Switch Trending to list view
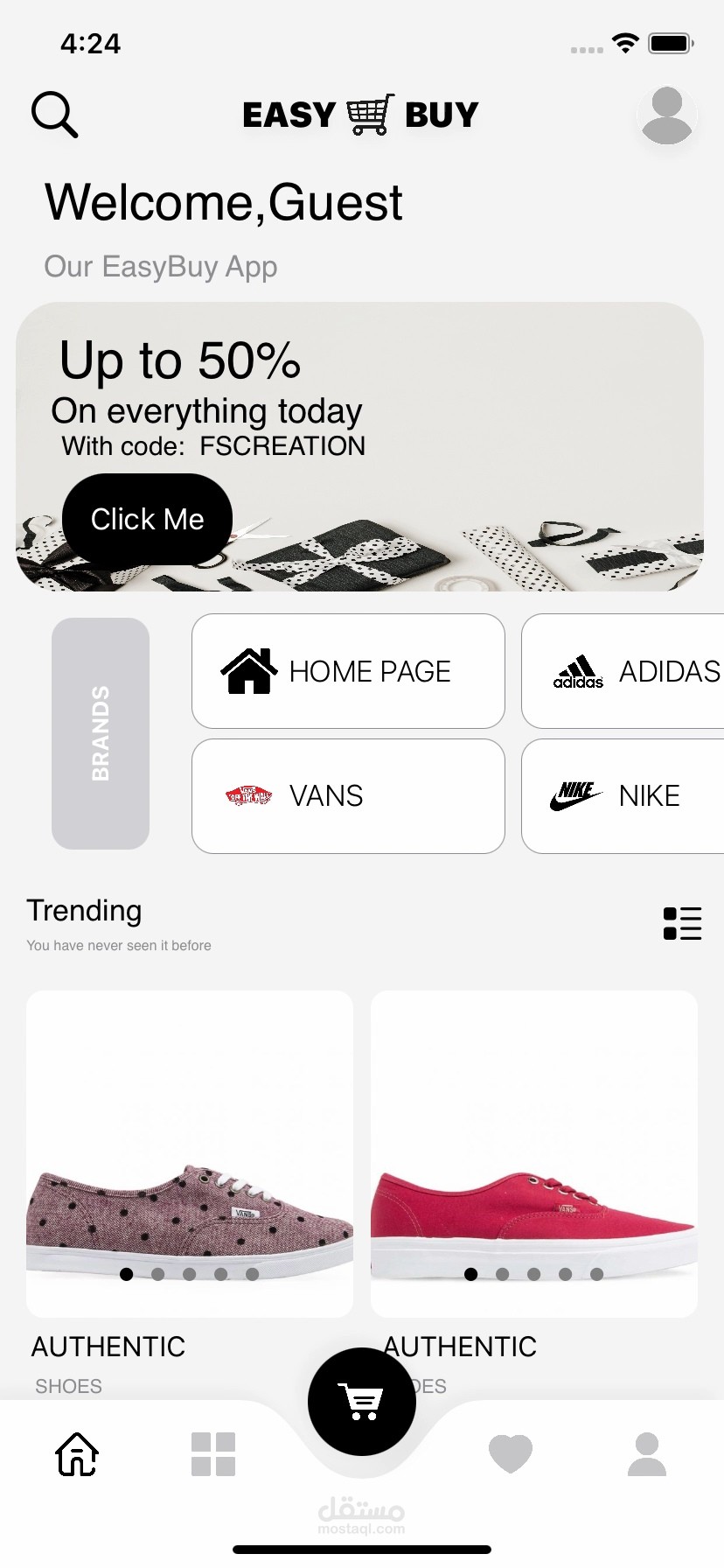This screenshot has width=724, height=1568. tap(682, 923)
